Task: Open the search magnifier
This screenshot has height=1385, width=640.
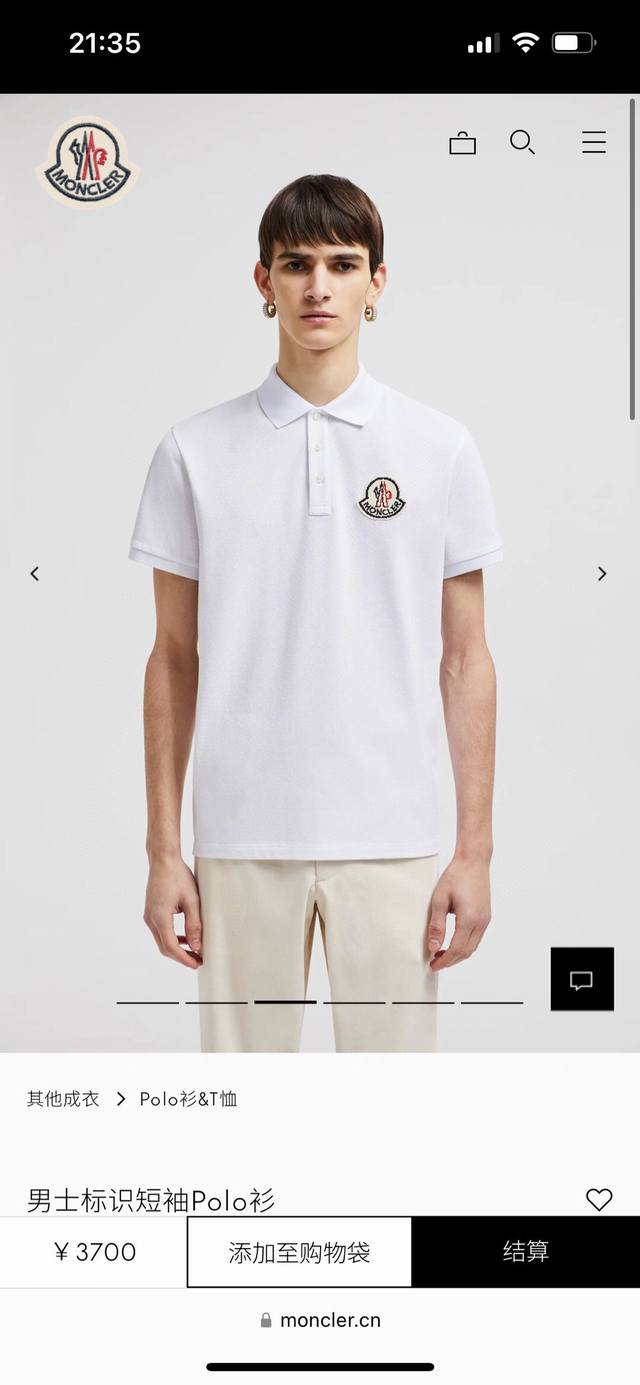Action: click(x=522, y=143)
